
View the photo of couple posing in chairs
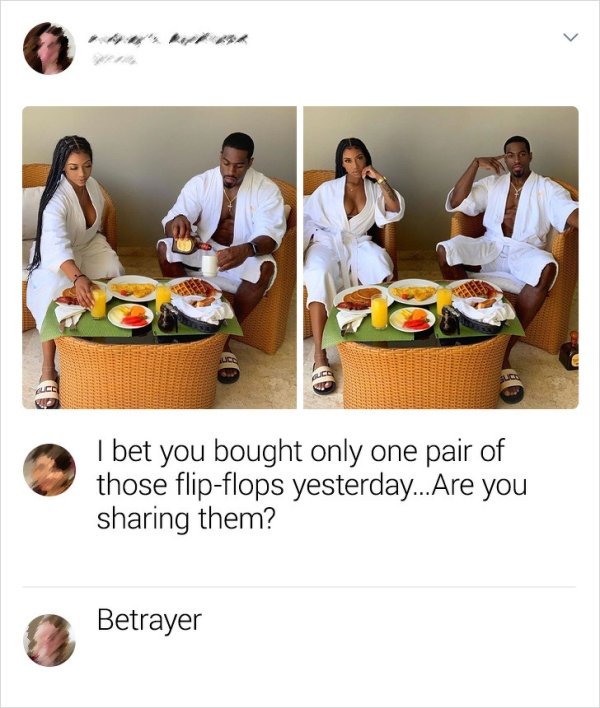click(440, 257)
